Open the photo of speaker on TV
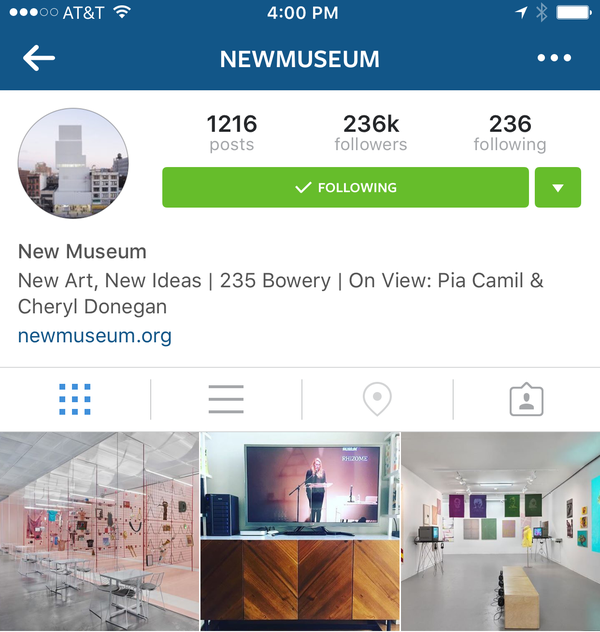 pos(300,531)
